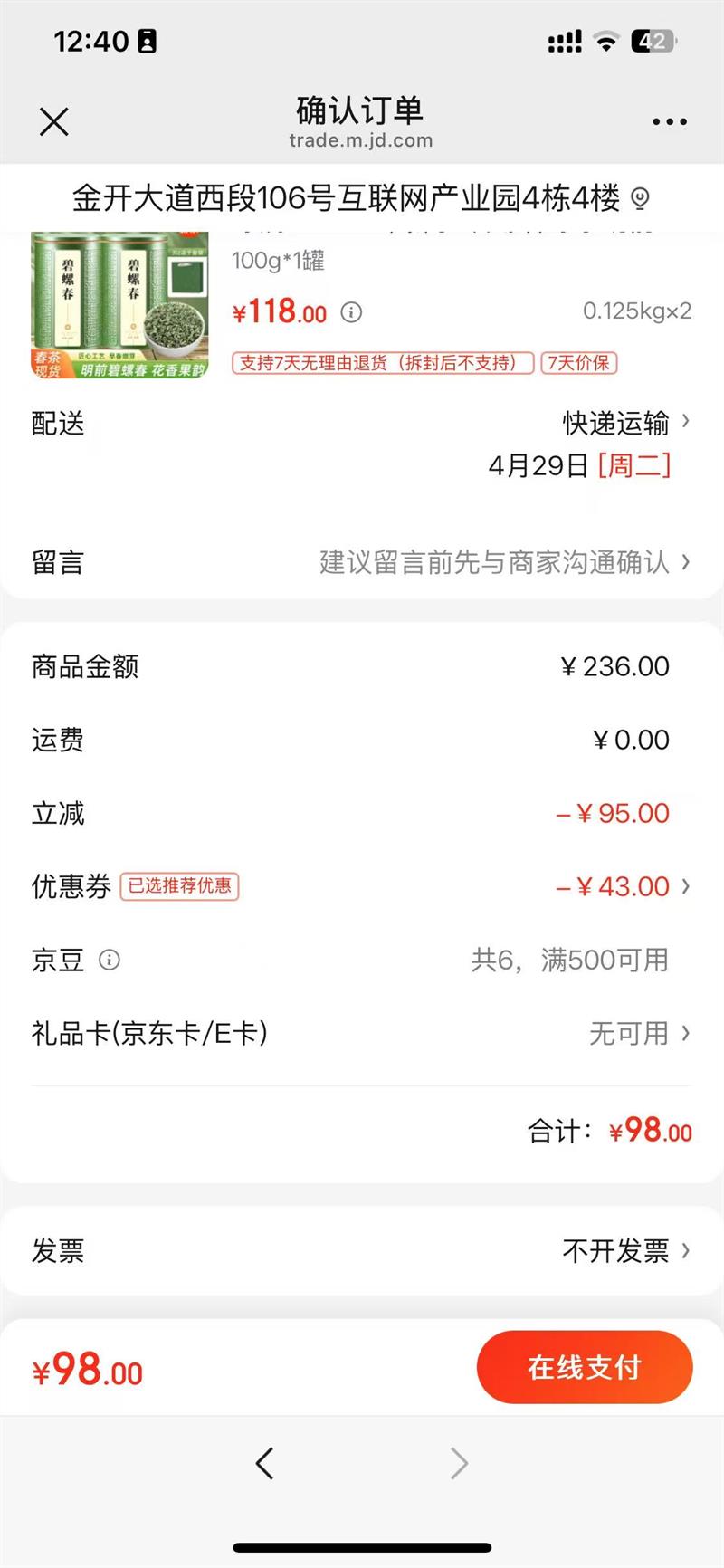The image size is (724, 1568).
Task: Open the three-dot overflow menu
Action: (669, 121)
